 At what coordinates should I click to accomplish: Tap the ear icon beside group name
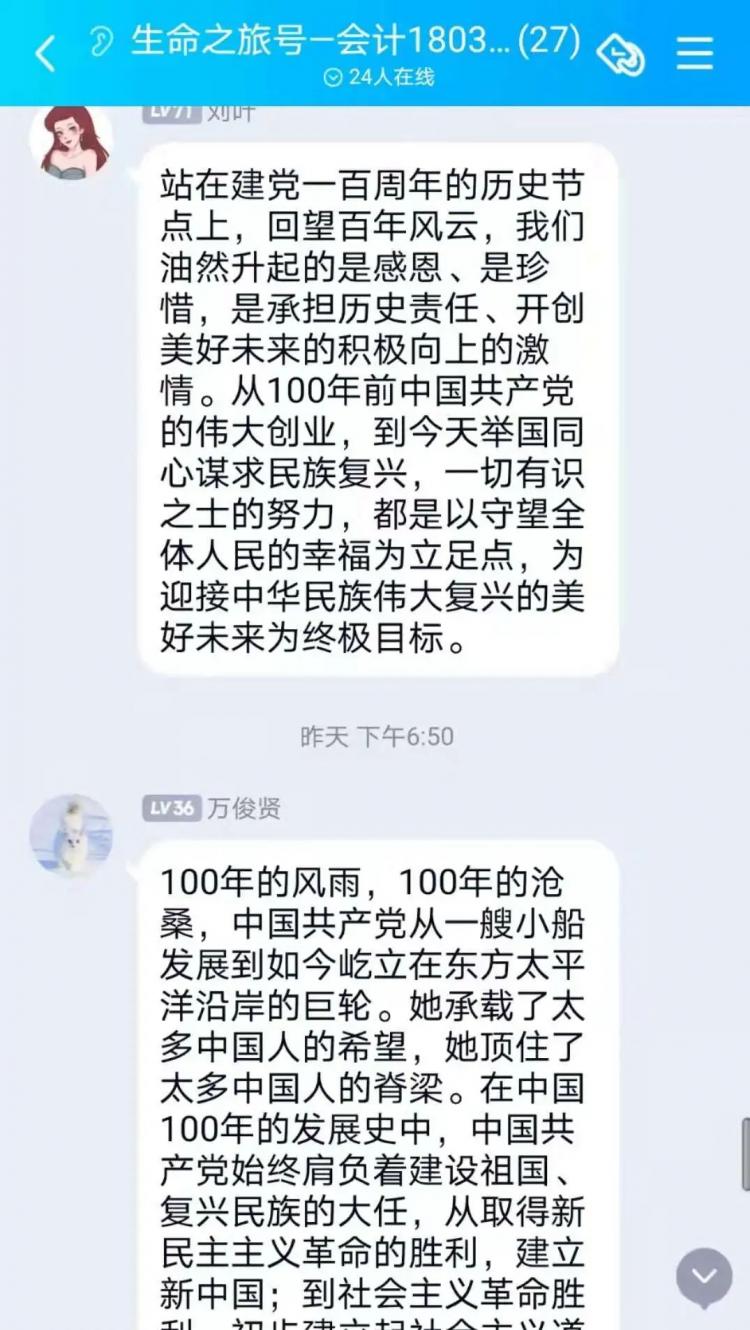(x=100, y=41)
